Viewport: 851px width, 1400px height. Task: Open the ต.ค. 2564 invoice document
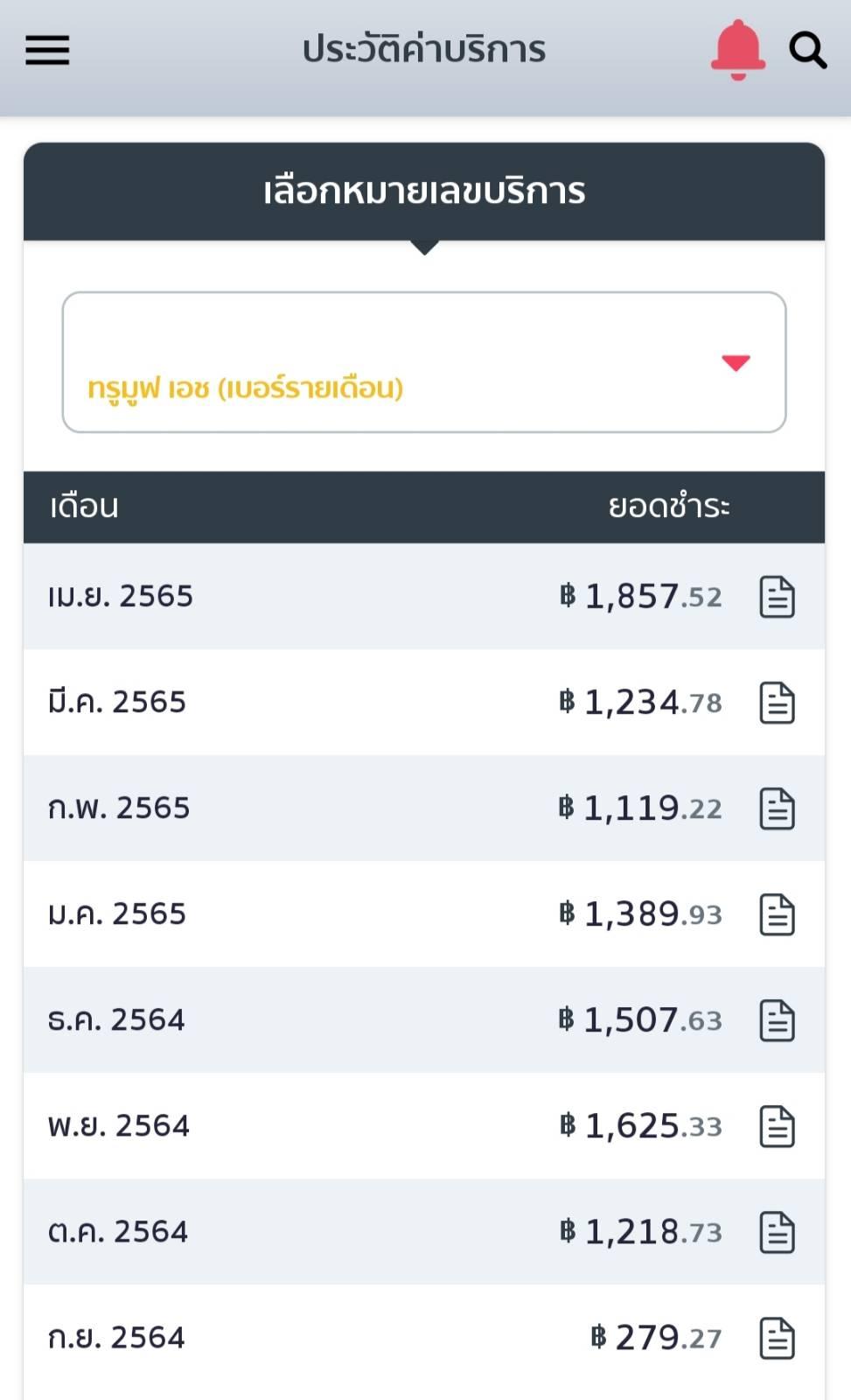(x=777, y=1232)
